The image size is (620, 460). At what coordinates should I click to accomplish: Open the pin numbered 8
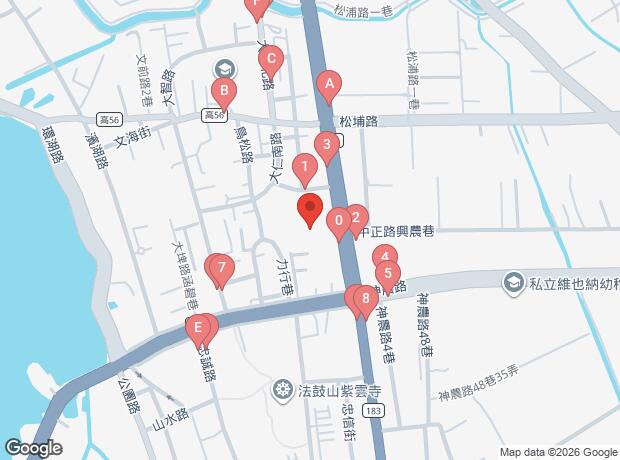367,298
